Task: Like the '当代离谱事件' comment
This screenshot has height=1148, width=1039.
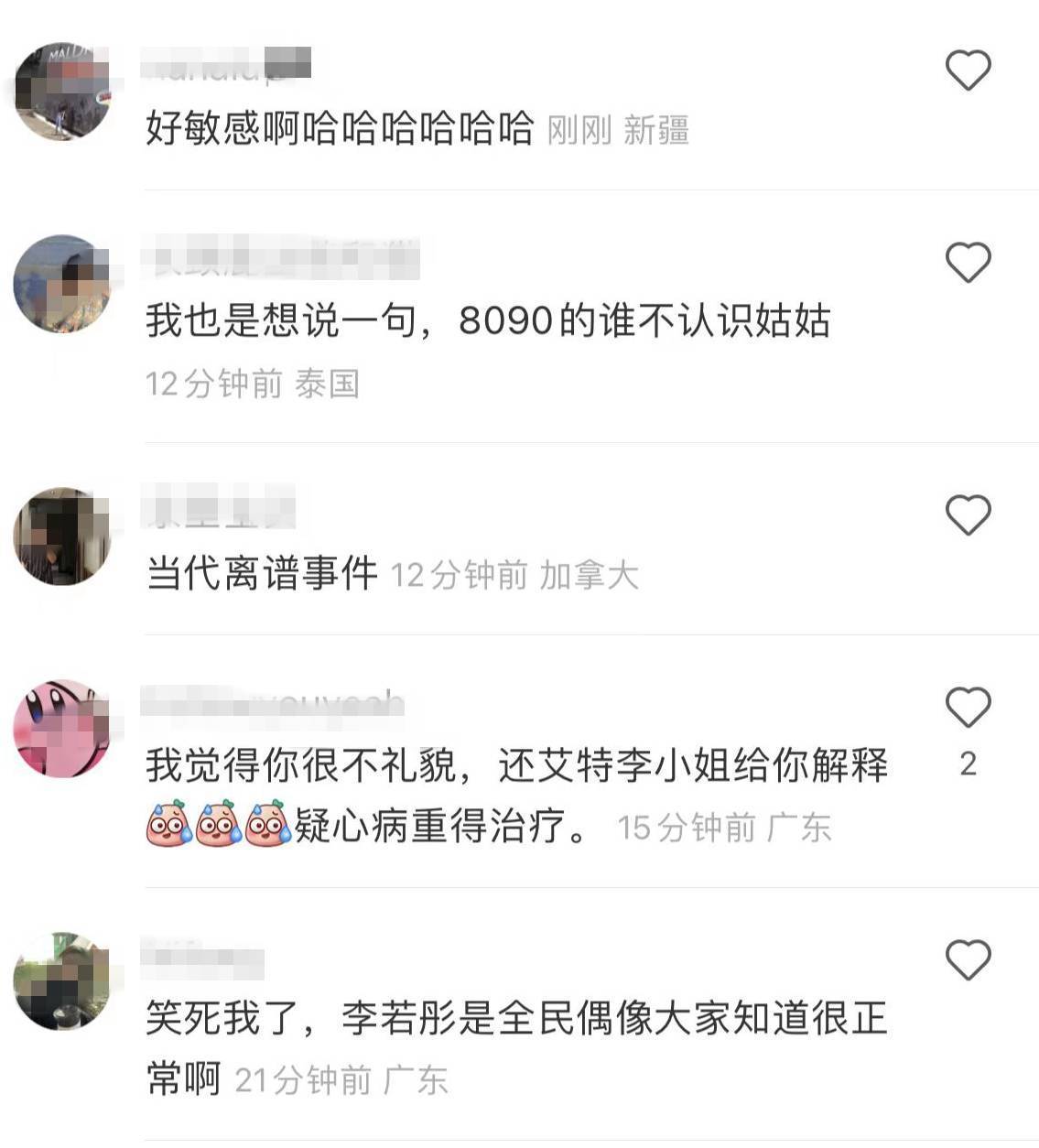Action: pos(968,515)
